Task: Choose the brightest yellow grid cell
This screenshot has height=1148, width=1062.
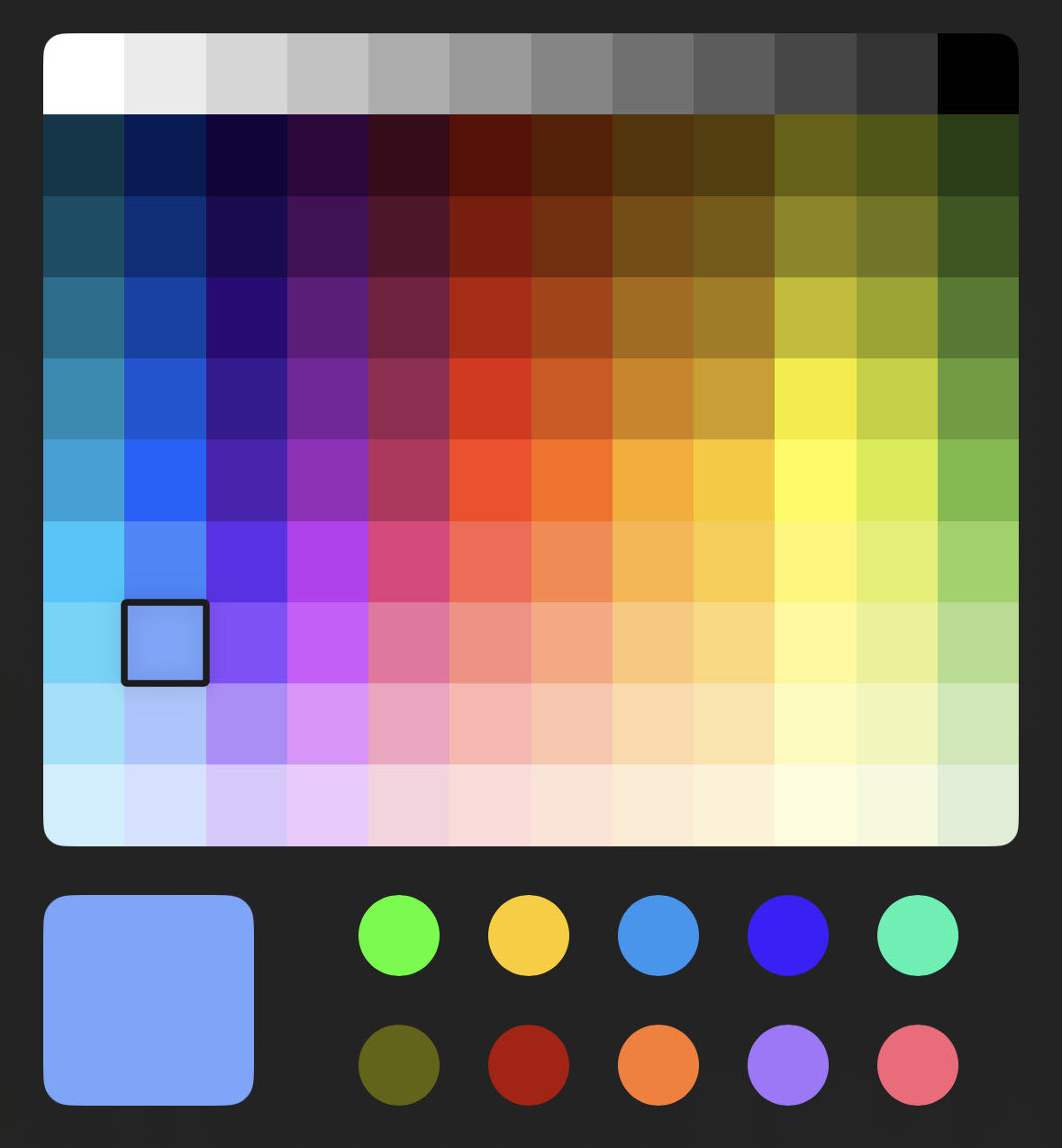Action: [x=815, y=480]
